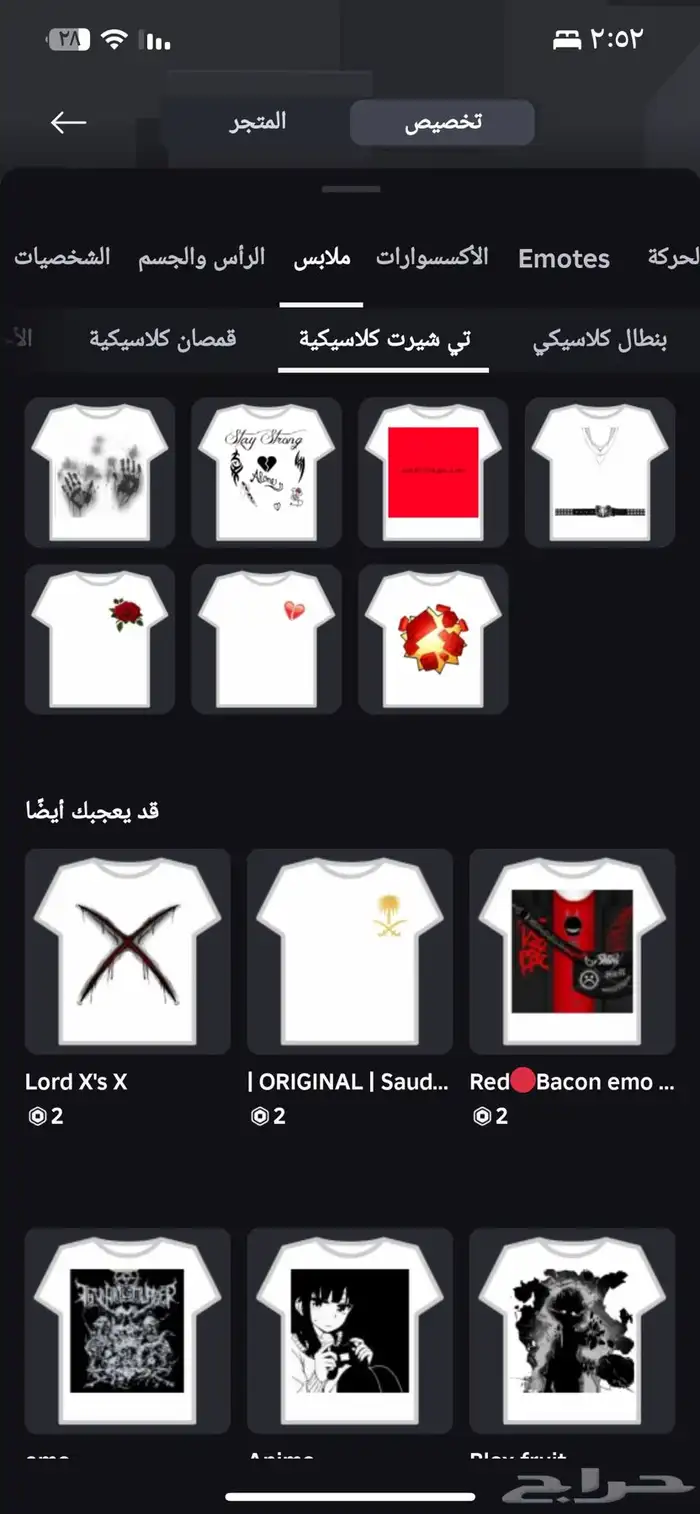Open the الأكسسوارات category
Viewport: 700px width, 1514px height.
tap(432, 257)
